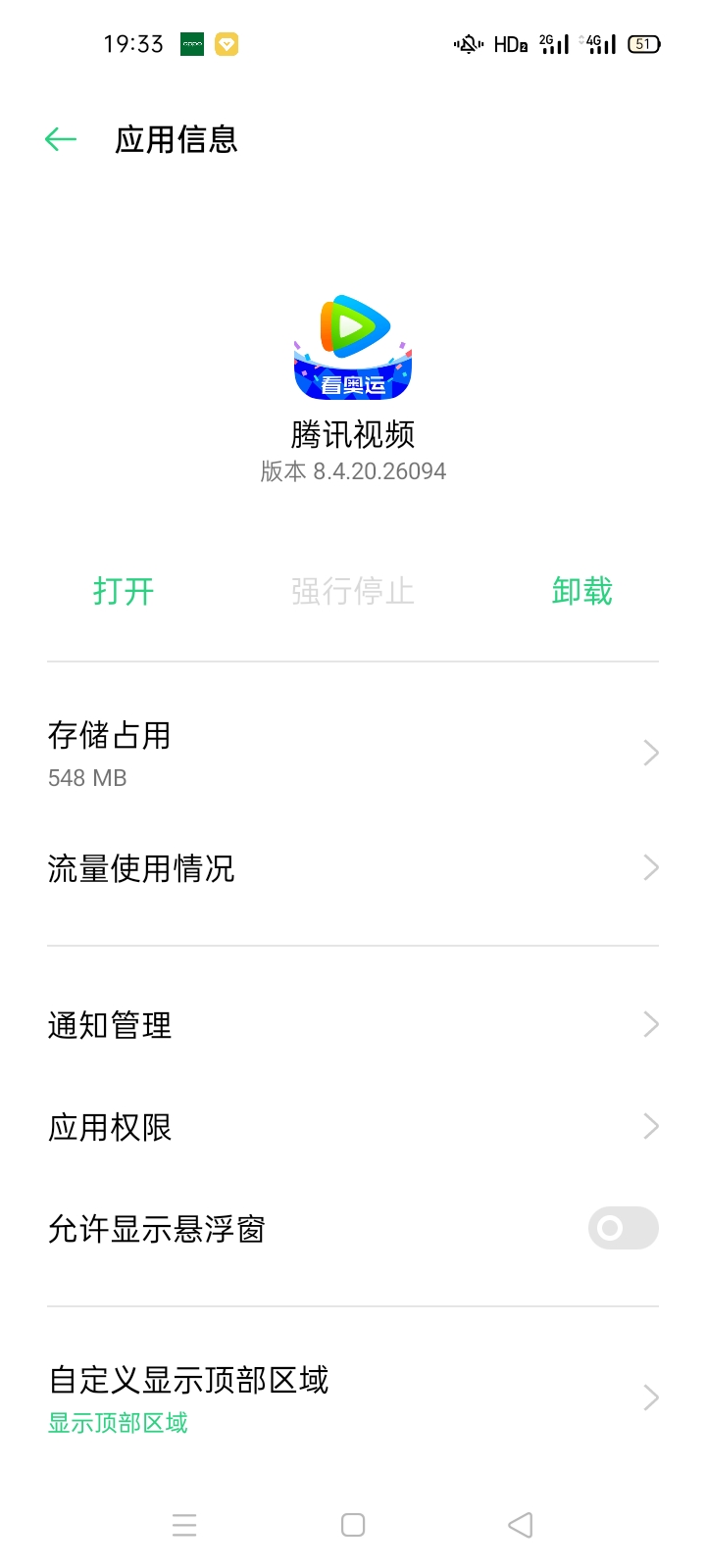Tap the mute notification icon in status bar
The image size is (706, 1568).
[x=468, y=44]
